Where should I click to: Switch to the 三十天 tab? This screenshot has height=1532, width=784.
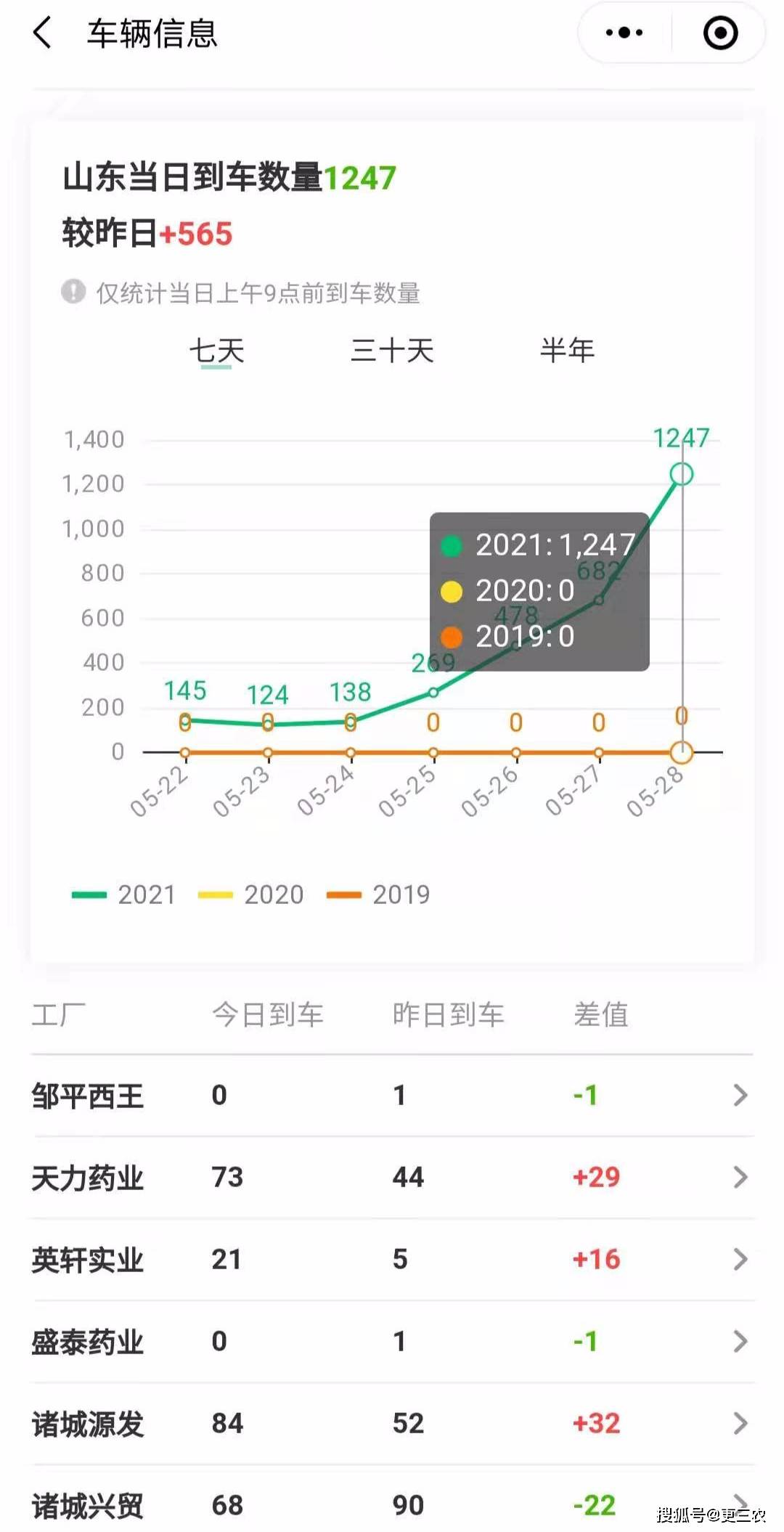[x=391, y=351]
